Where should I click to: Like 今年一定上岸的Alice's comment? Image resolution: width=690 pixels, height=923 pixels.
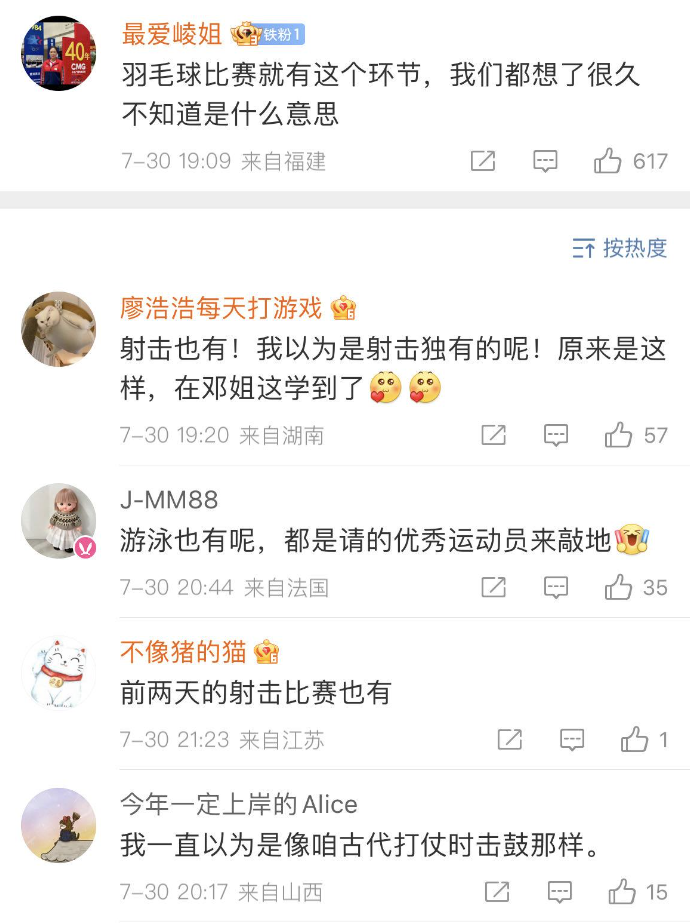click(x=622, y=891)
